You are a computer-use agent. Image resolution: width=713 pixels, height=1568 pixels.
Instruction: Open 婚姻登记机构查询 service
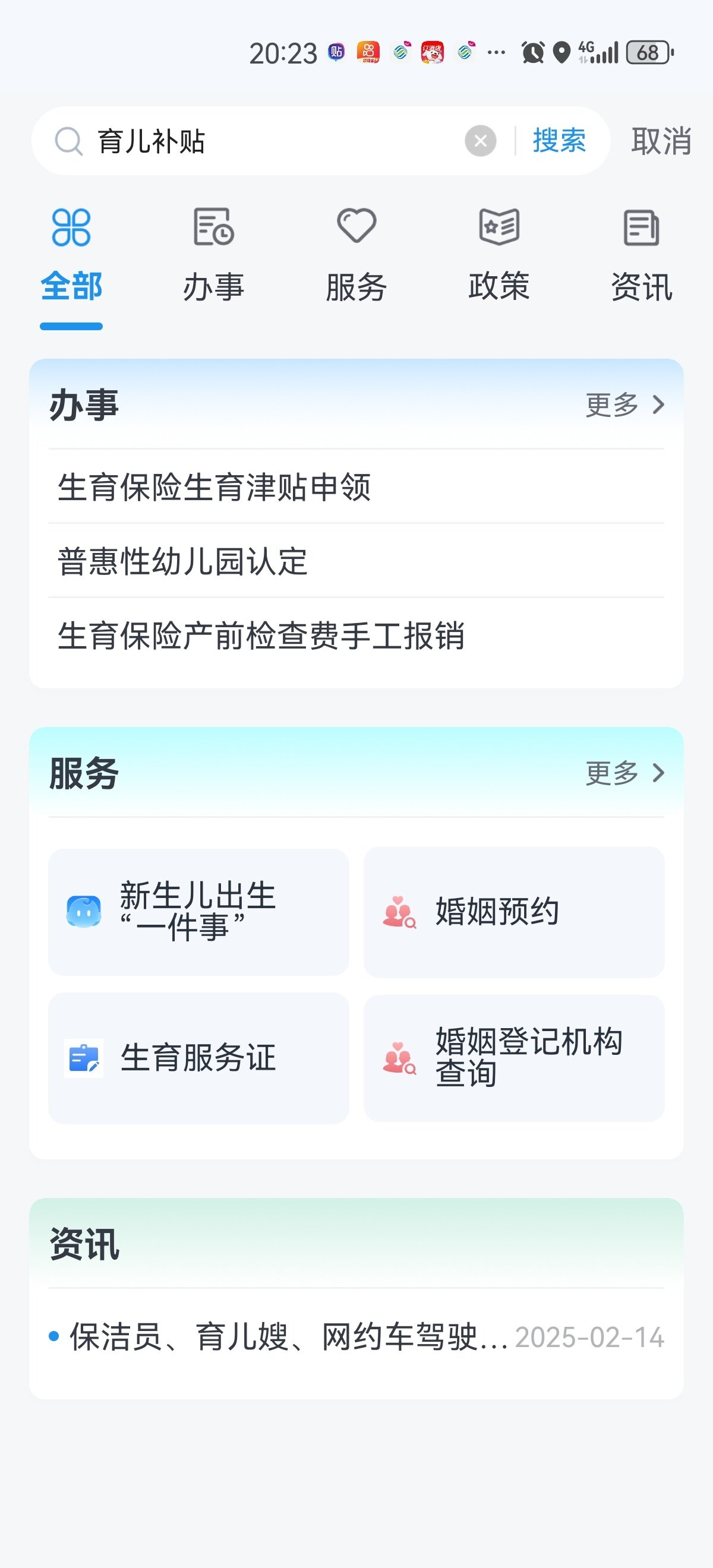[513, 1058]
